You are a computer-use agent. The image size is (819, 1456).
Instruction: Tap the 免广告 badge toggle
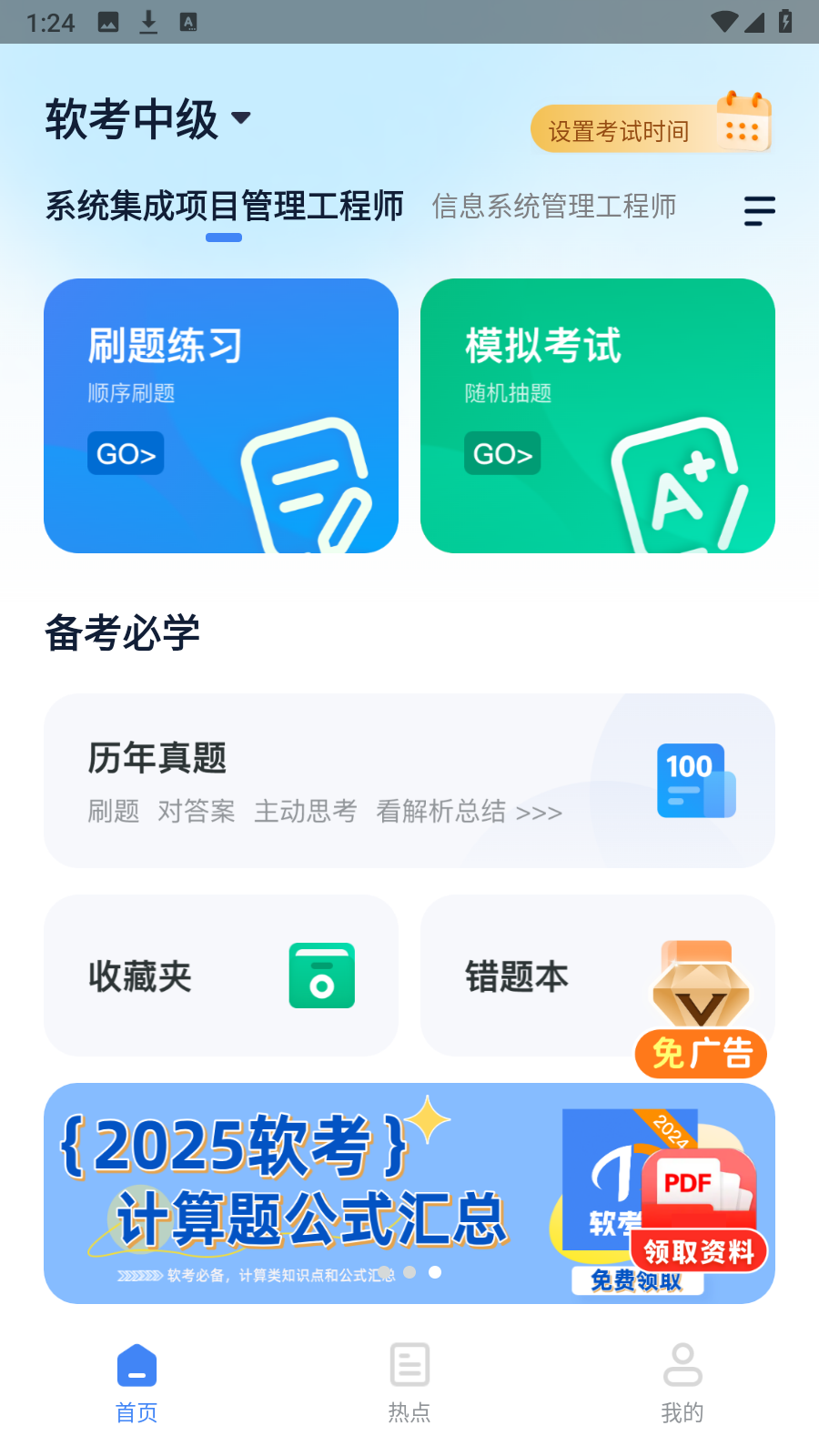pos(700,1054)
